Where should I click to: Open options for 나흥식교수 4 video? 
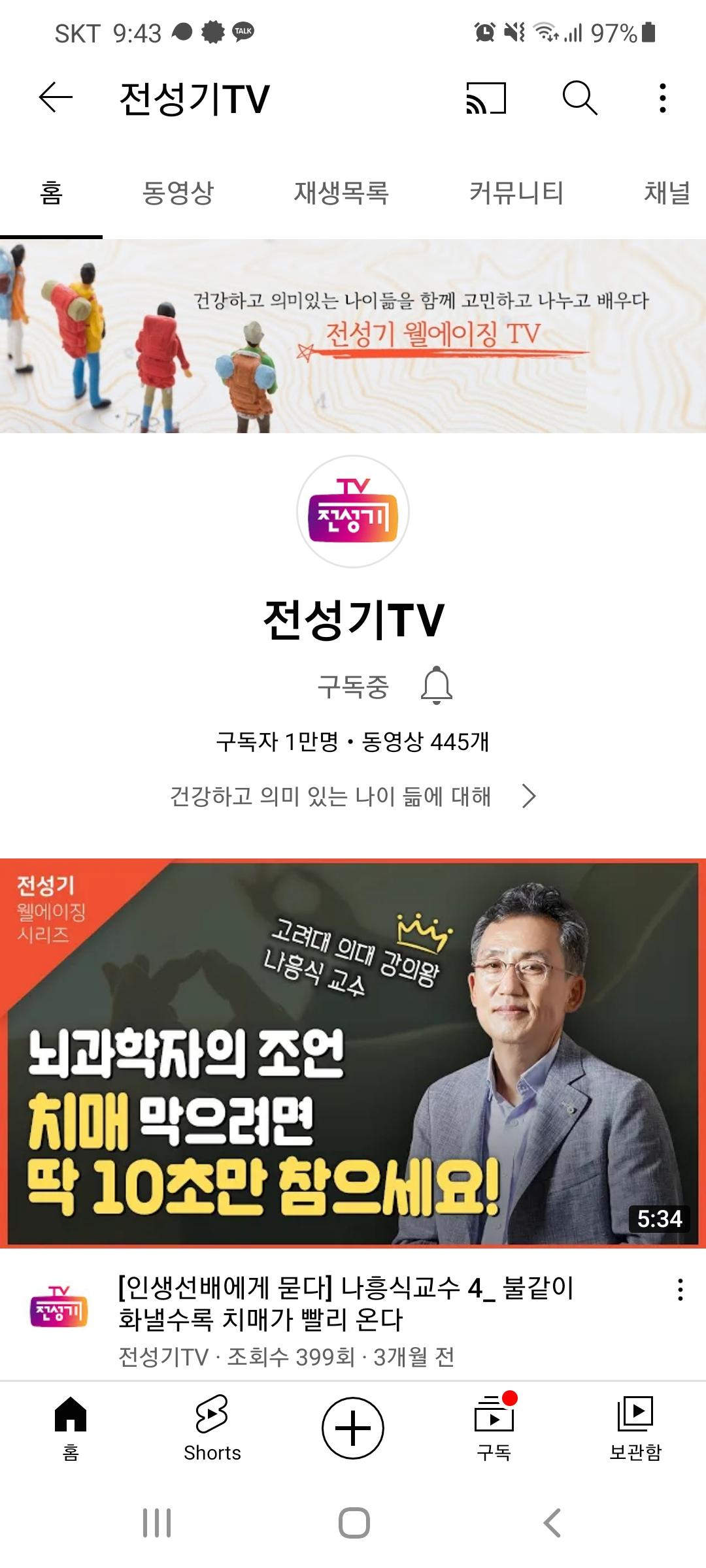(x=680, y=1290)
